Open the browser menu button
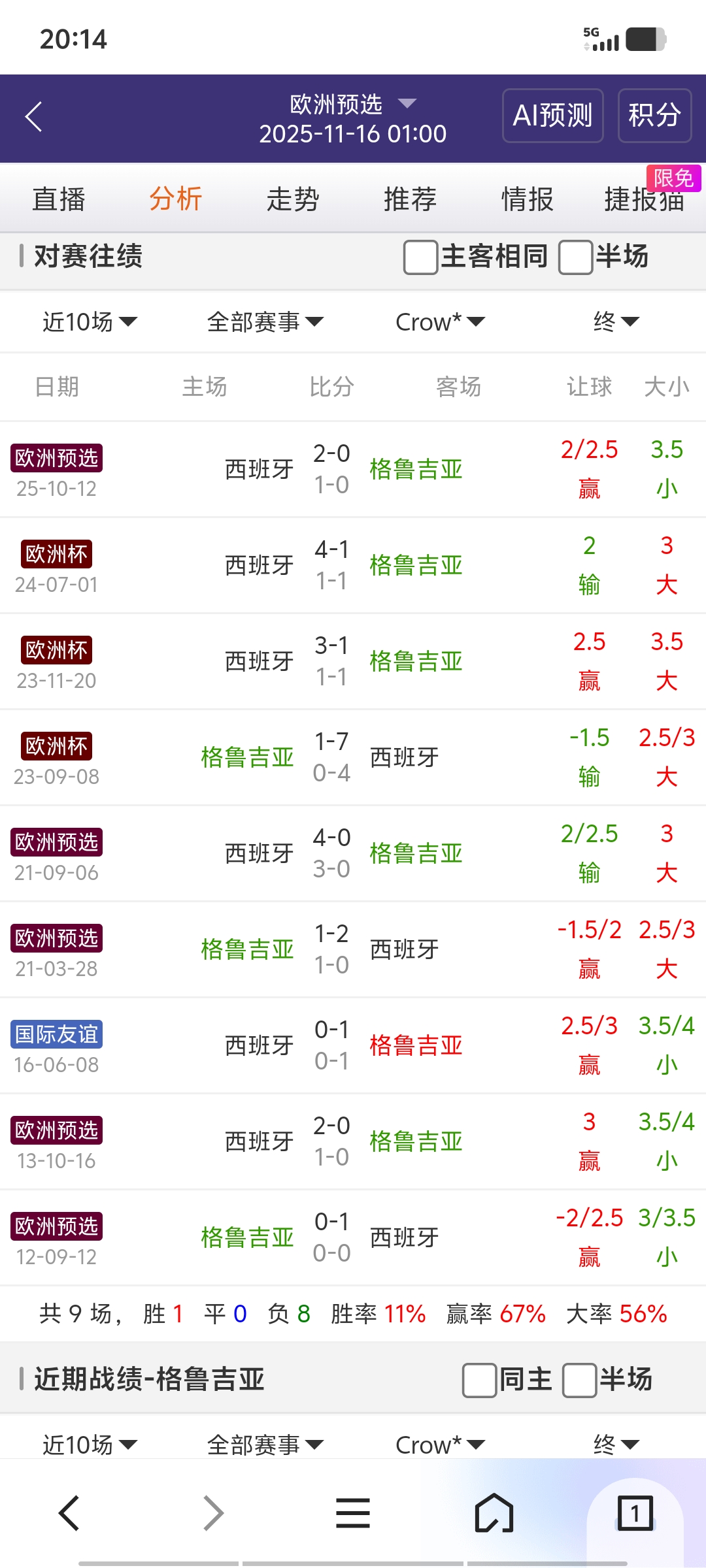The height and width of the screenshot is (1568, 706). click(353, 1513)
